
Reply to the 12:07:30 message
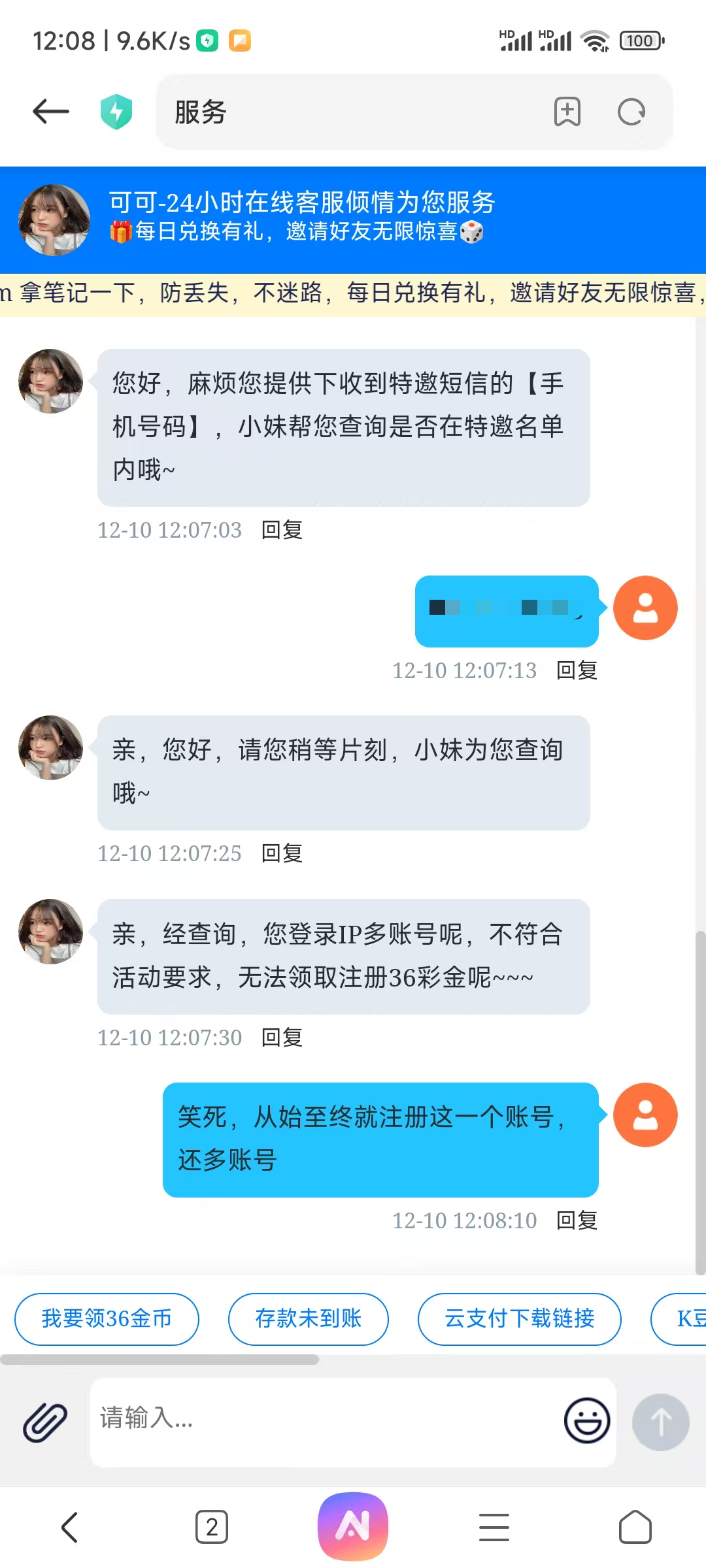(x=282, y=1037)
